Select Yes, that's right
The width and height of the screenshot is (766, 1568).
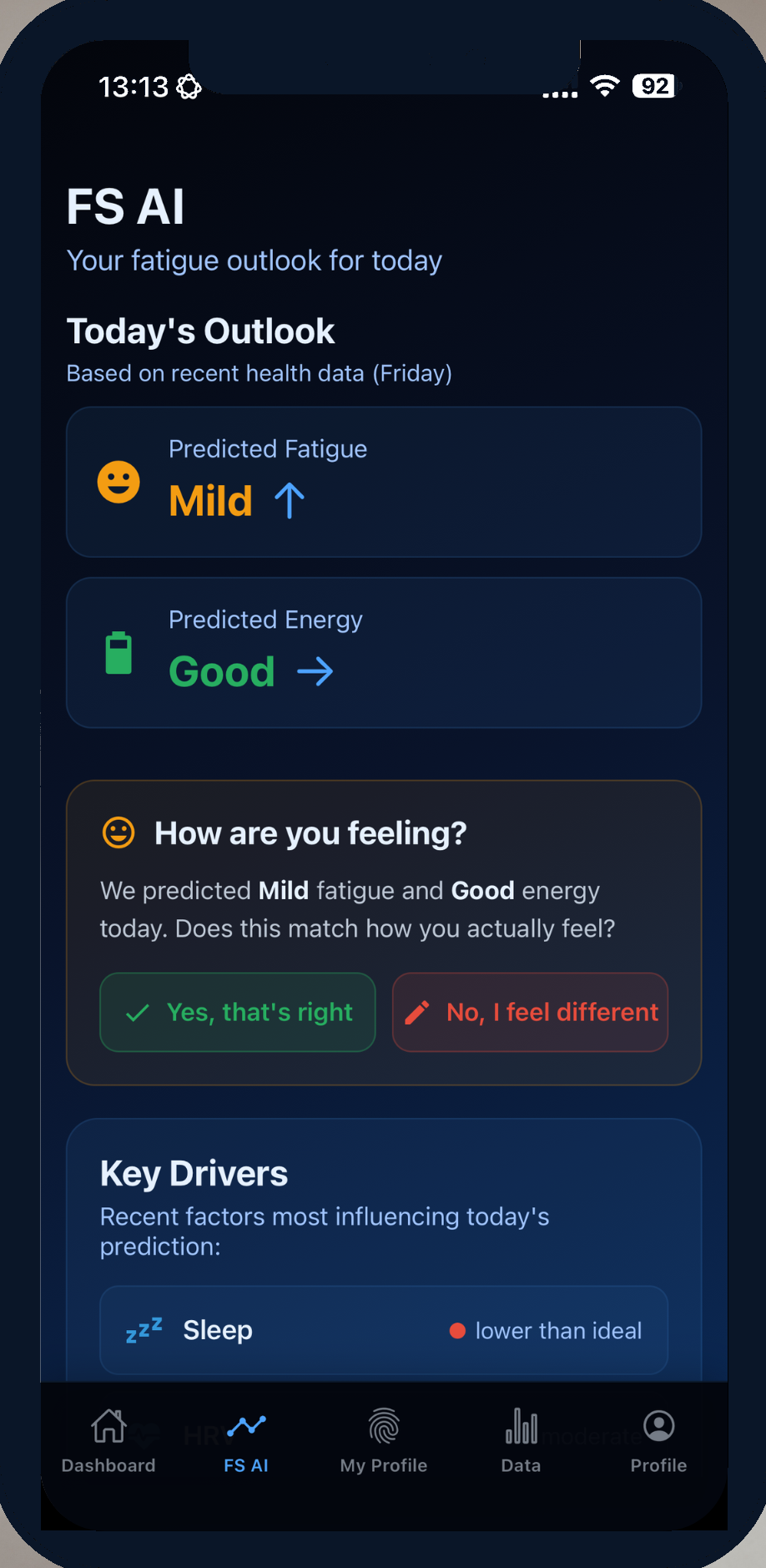237,1012
